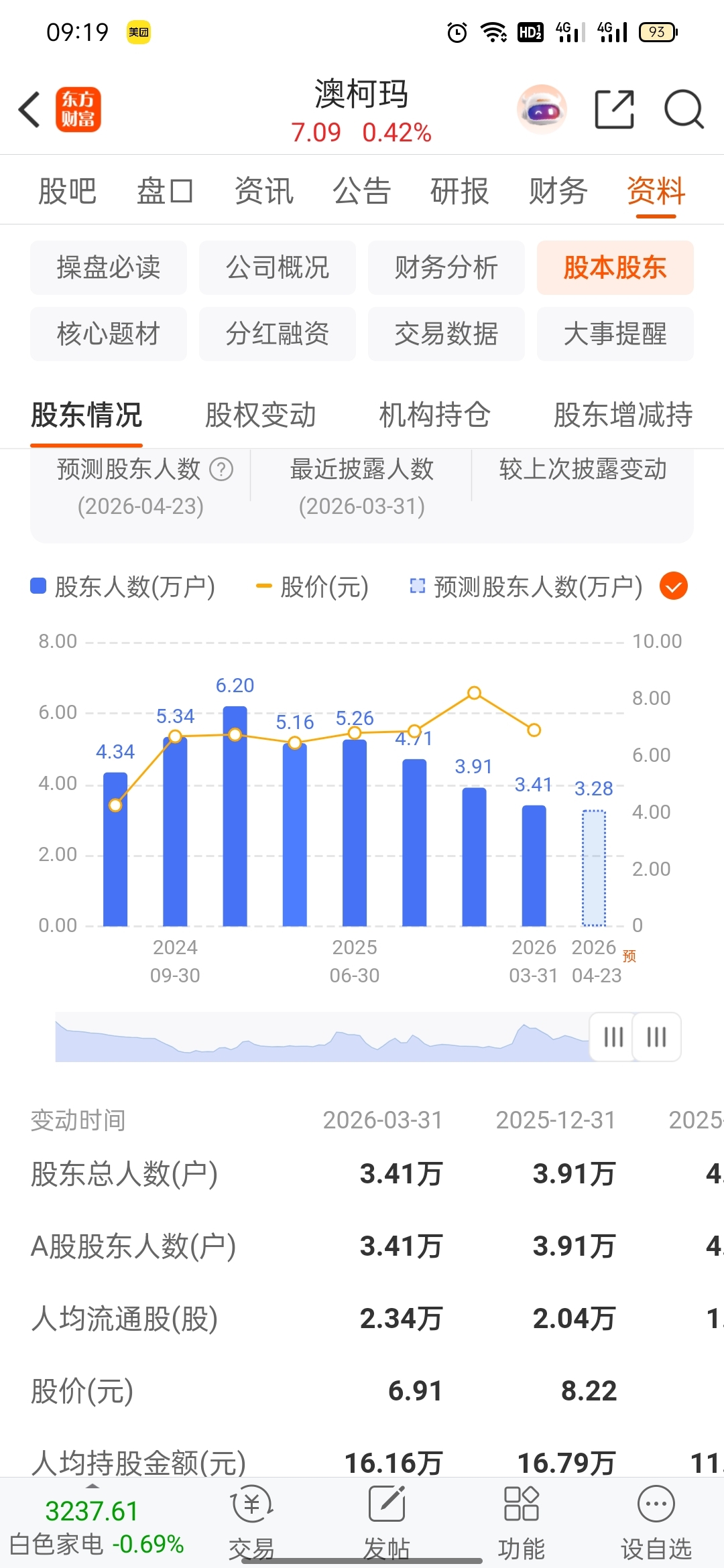Switch to the 股权变动 sub-tab
Screen dimensions: 724x1568
(260, 415)
